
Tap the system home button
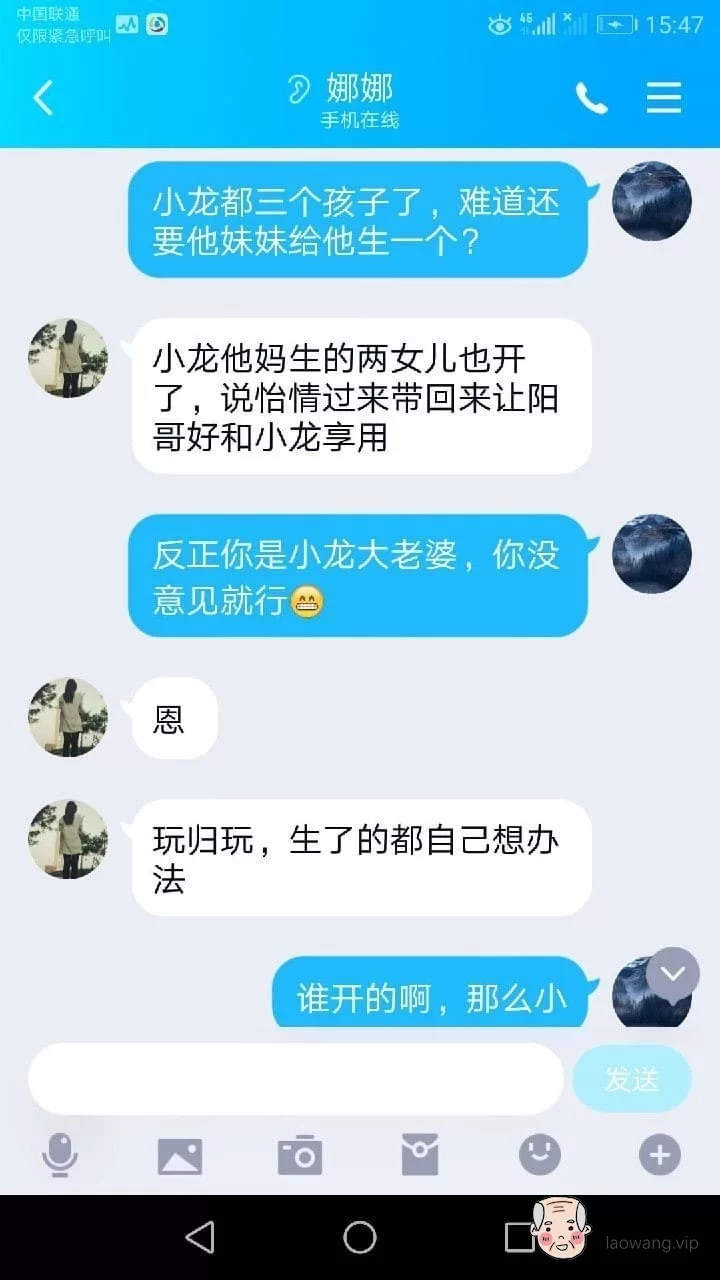(x=360, y=1237)
